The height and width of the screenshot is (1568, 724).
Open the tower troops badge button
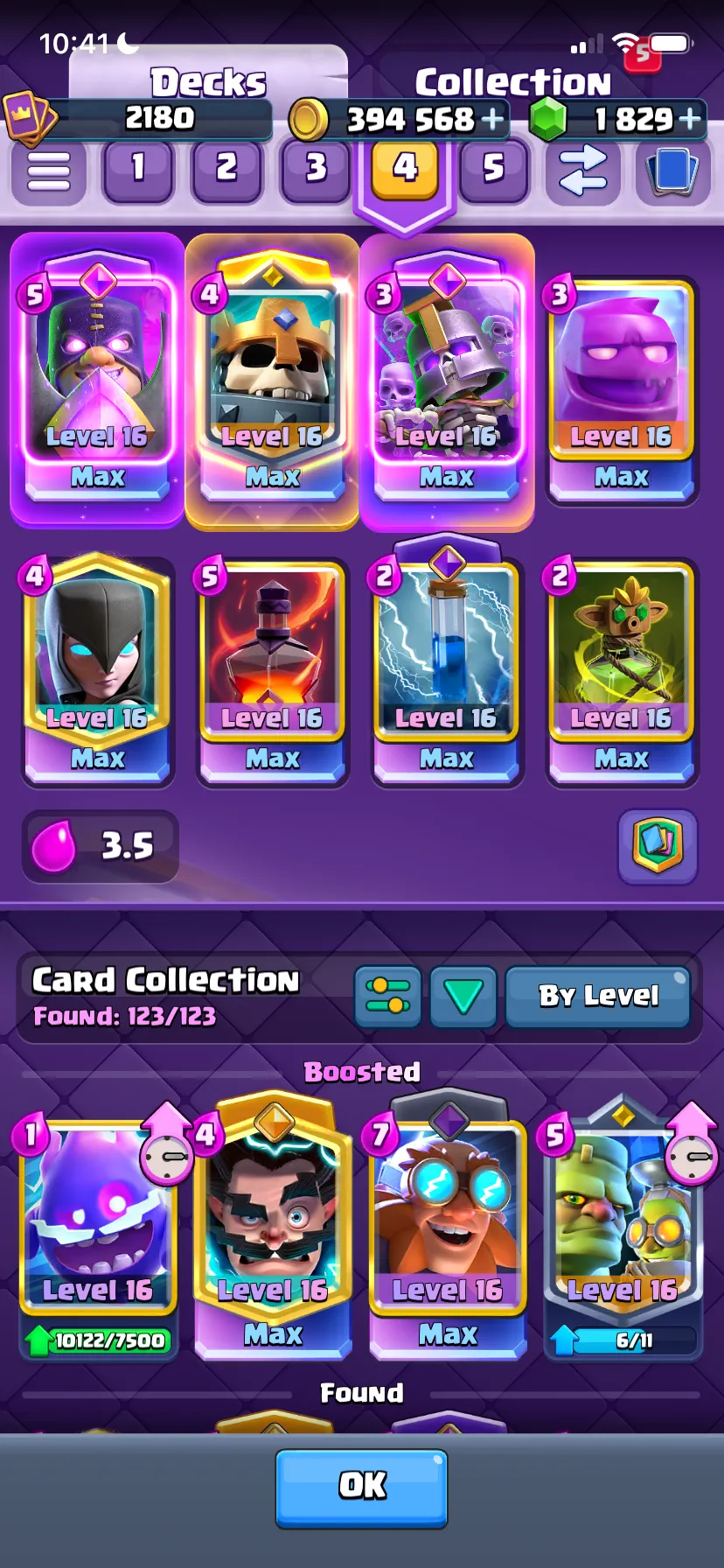pos(658,846)
